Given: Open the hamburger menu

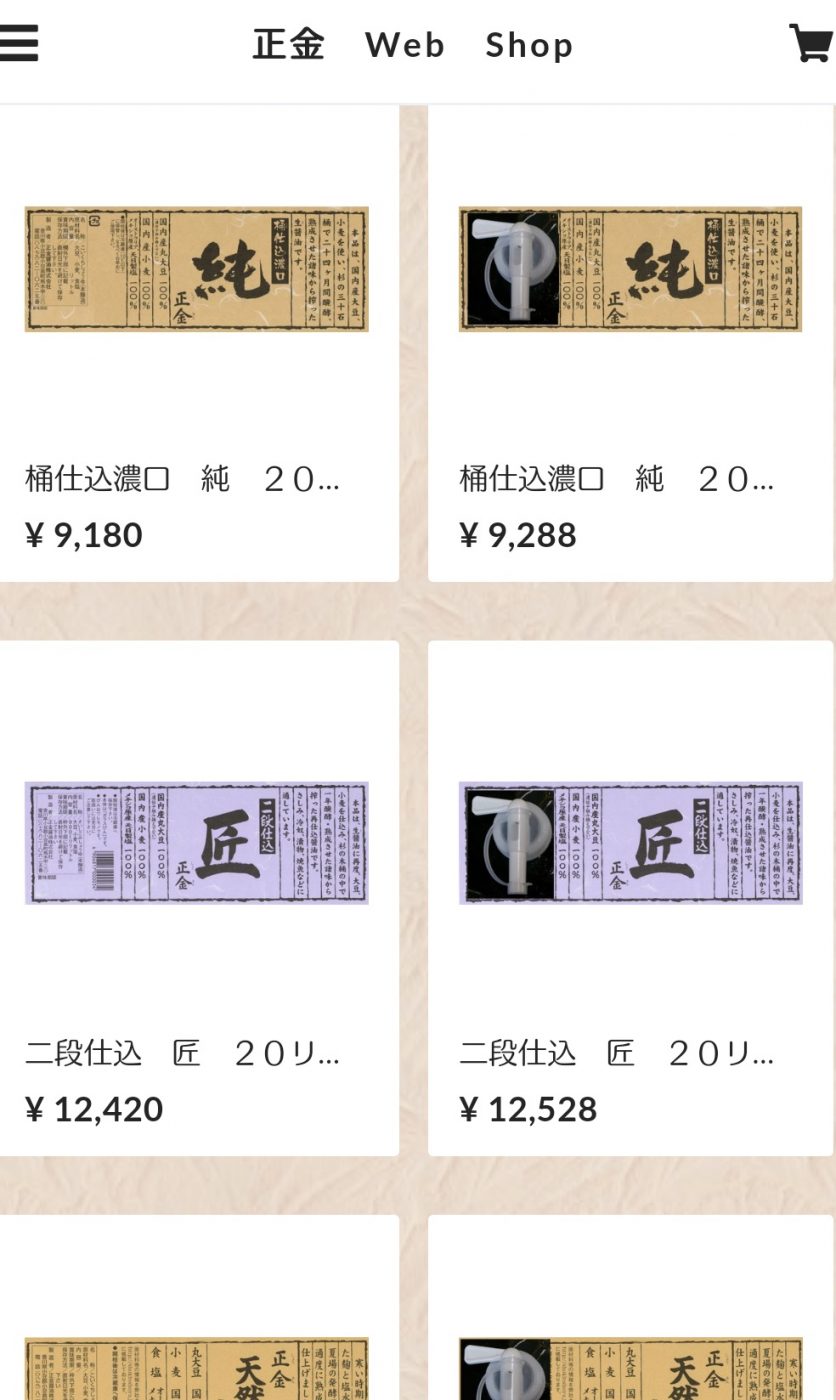Looking at the screenshot, I should click(18, 43).
